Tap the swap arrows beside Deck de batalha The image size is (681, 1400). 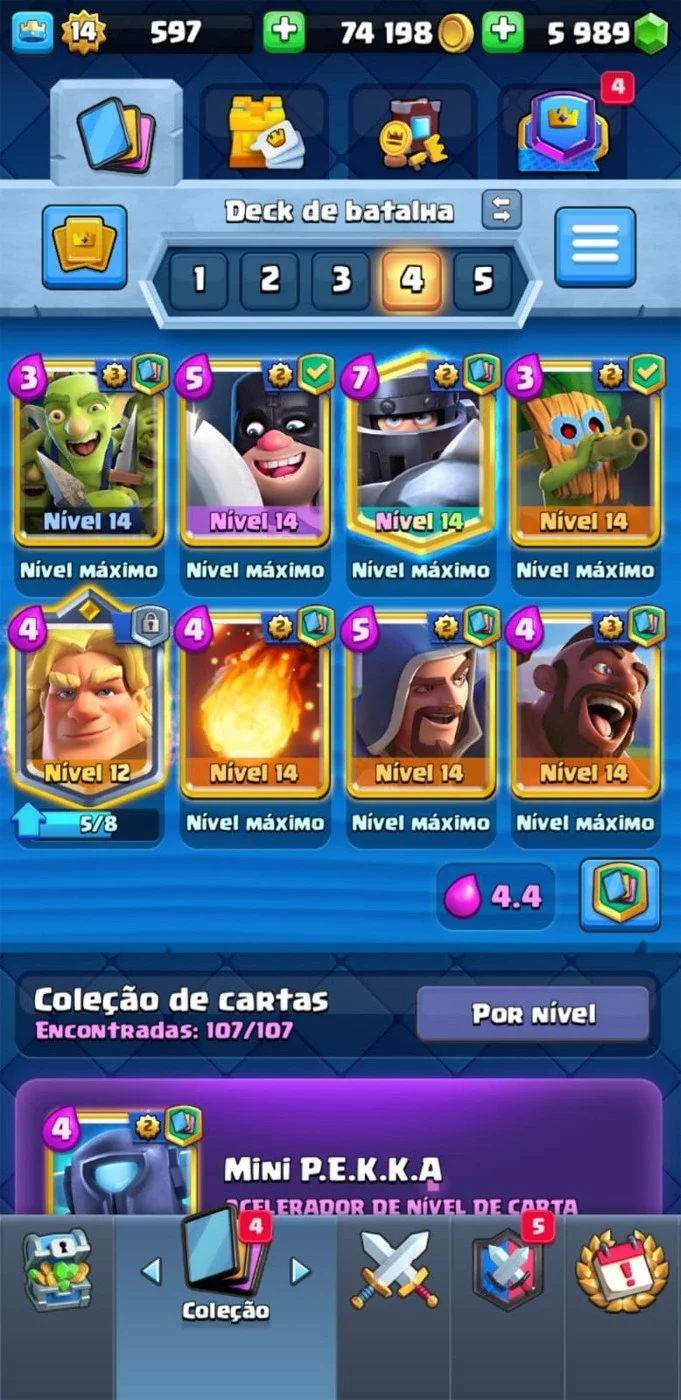click(x=501, y=209)
